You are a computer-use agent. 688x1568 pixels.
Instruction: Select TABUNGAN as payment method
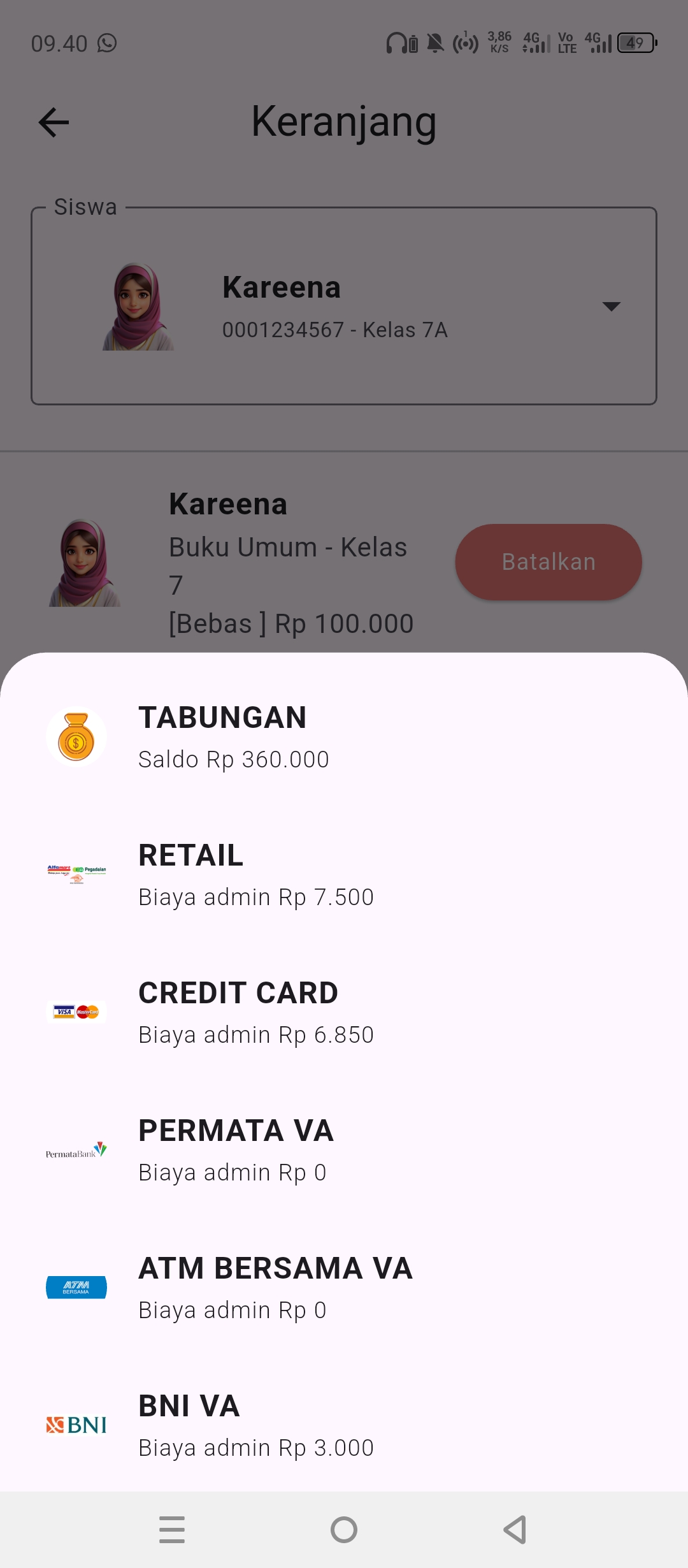pos(344,737)
